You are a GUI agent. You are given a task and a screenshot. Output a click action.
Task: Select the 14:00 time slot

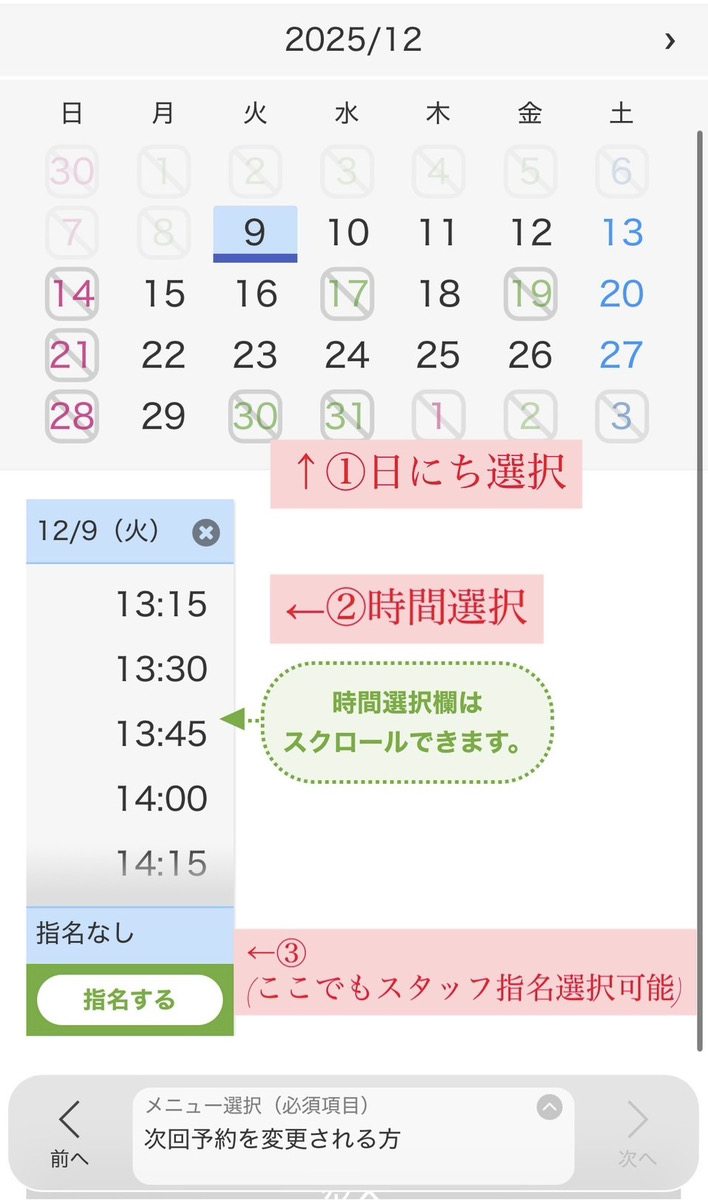click(x=160, y=799)
